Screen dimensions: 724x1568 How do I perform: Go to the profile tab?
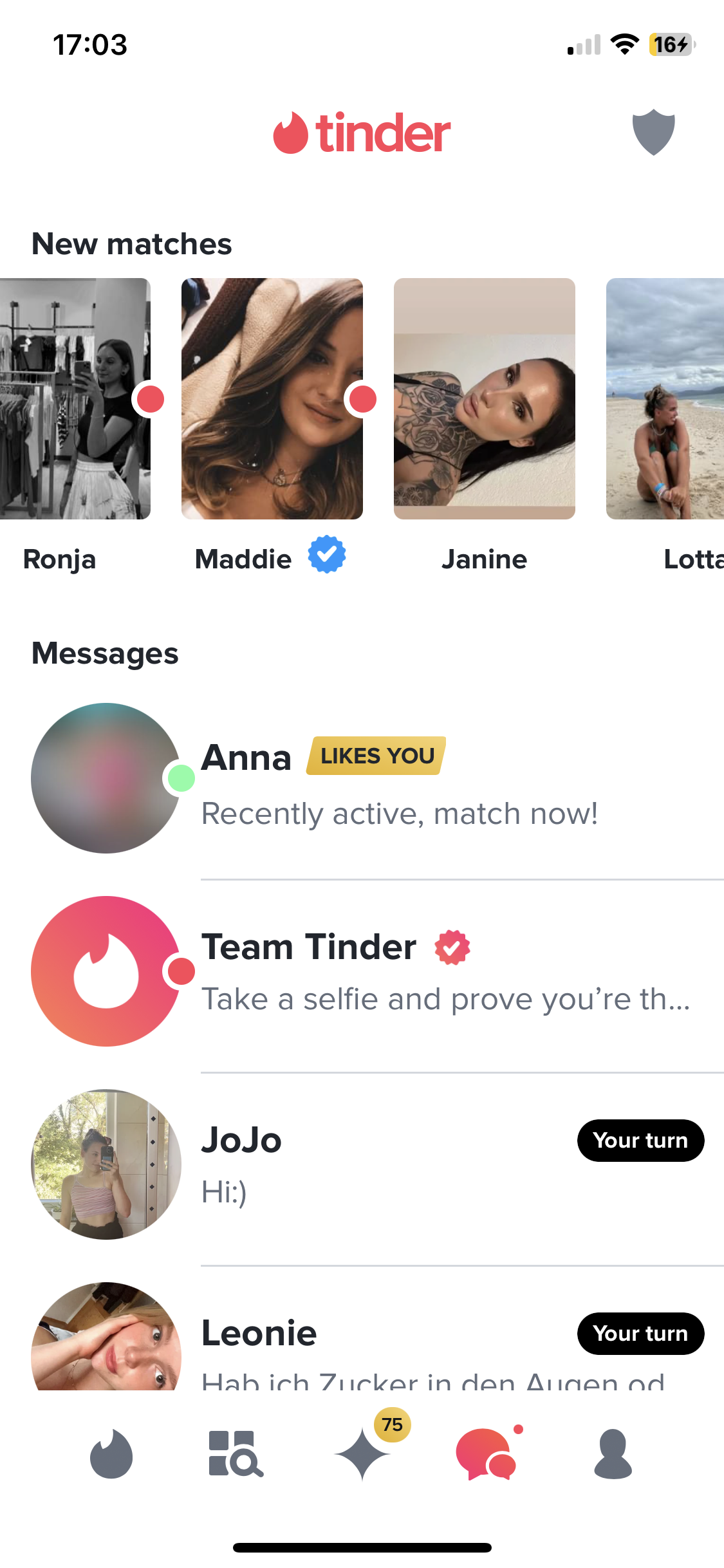click(x=613, y=1455)
